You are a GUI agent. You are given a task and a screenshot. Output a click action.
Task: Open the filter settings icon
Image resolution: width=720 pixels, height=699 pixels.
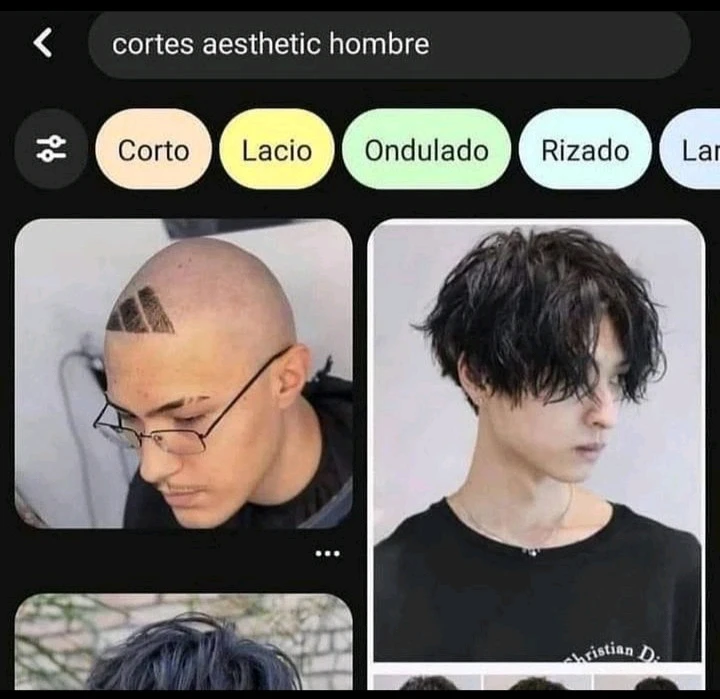pyautogui.click(x=51, y=150)
